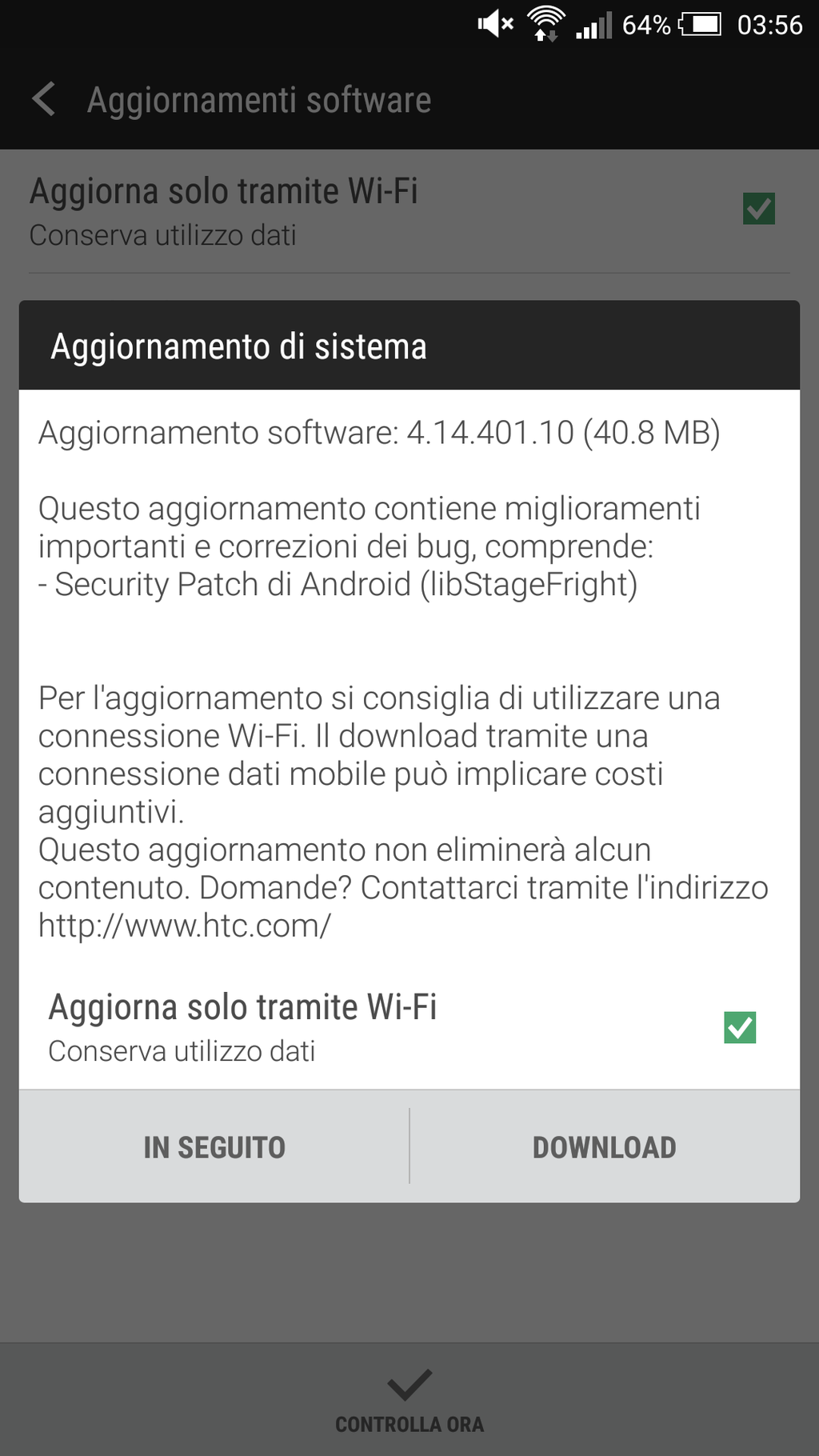Viewport: 819px width, 1456px height.
Task: Postpone the update with IN SEGUITO
Action: (x=214, y=1146)
